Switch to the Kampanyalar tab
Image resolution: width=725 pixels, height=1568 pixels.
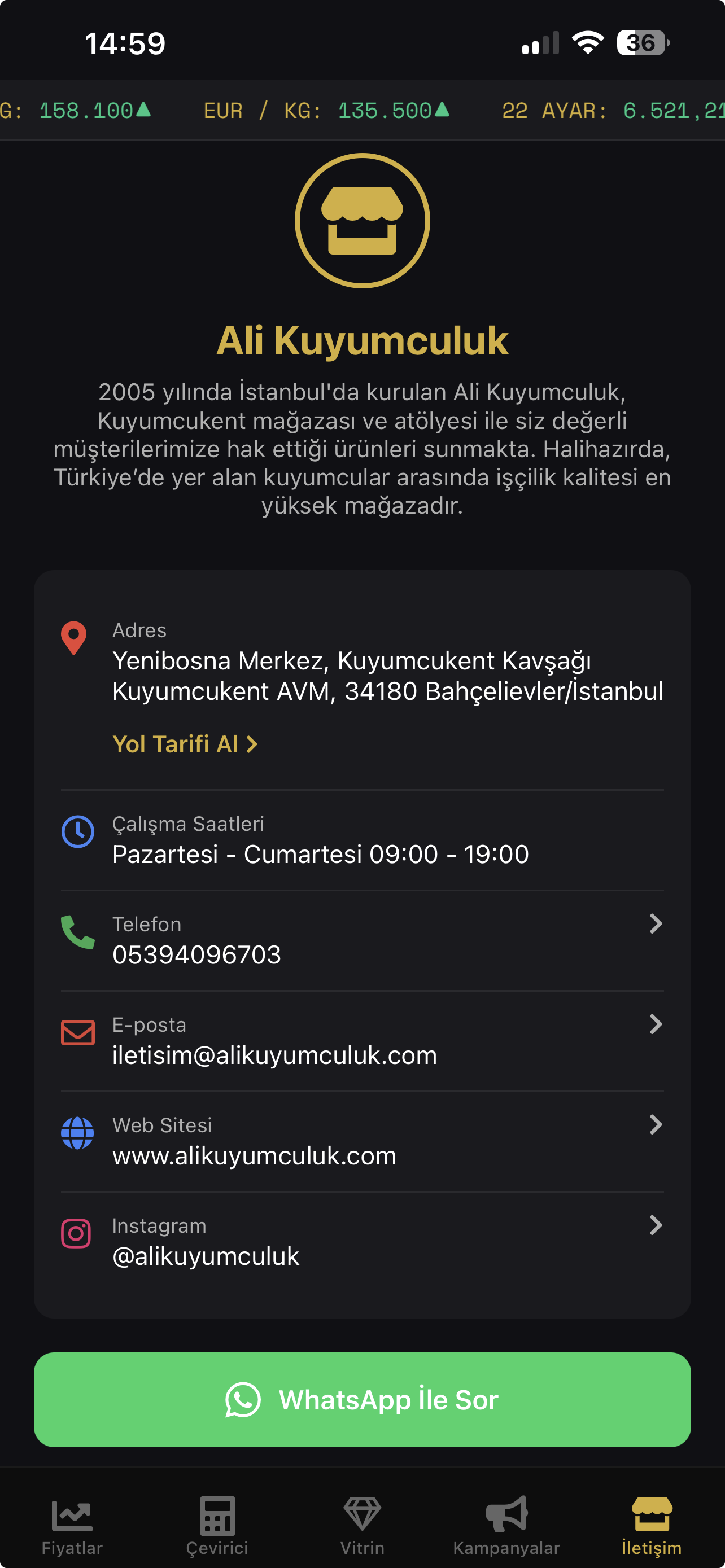coord(507,1528)
